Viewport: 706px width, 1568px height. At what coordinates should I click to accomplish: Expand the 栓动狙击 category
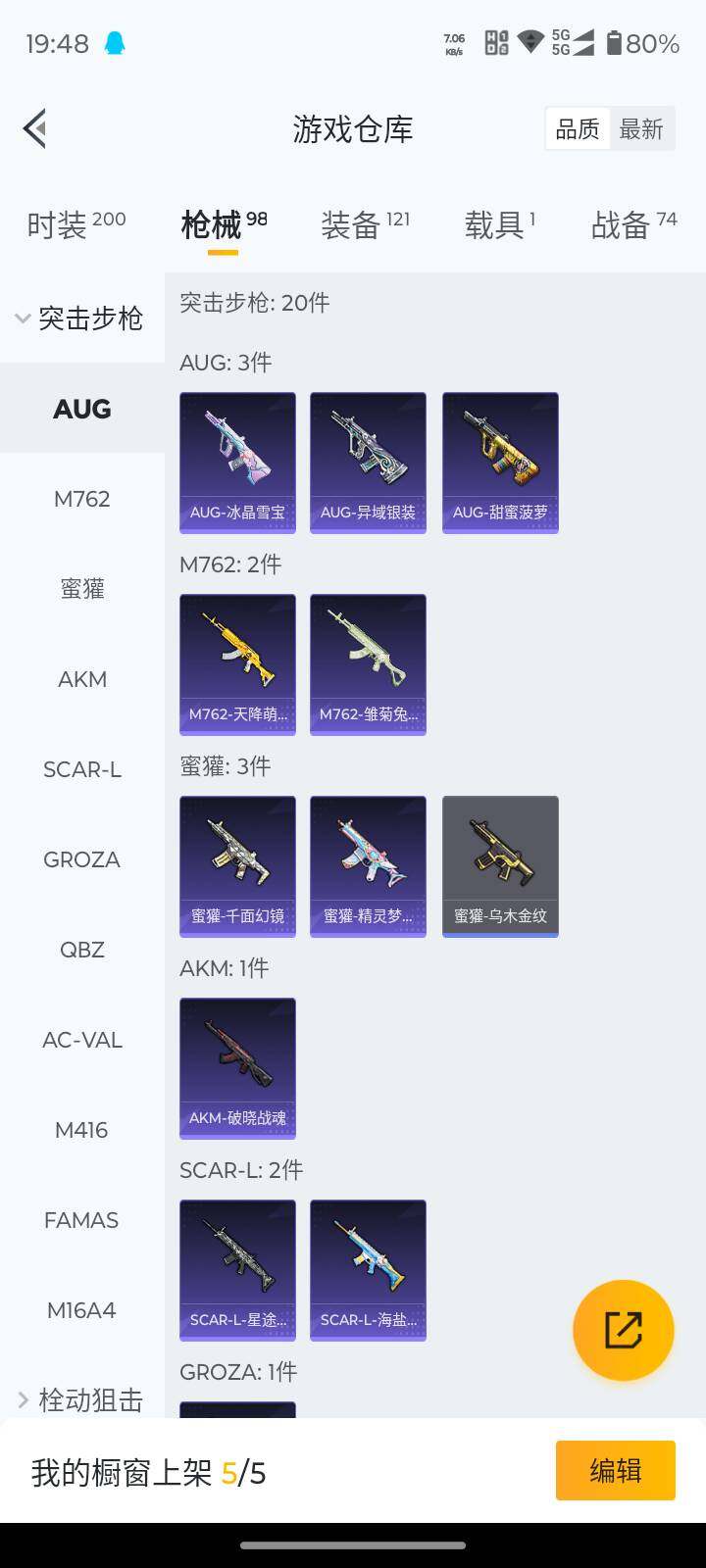coord(81,1399)
